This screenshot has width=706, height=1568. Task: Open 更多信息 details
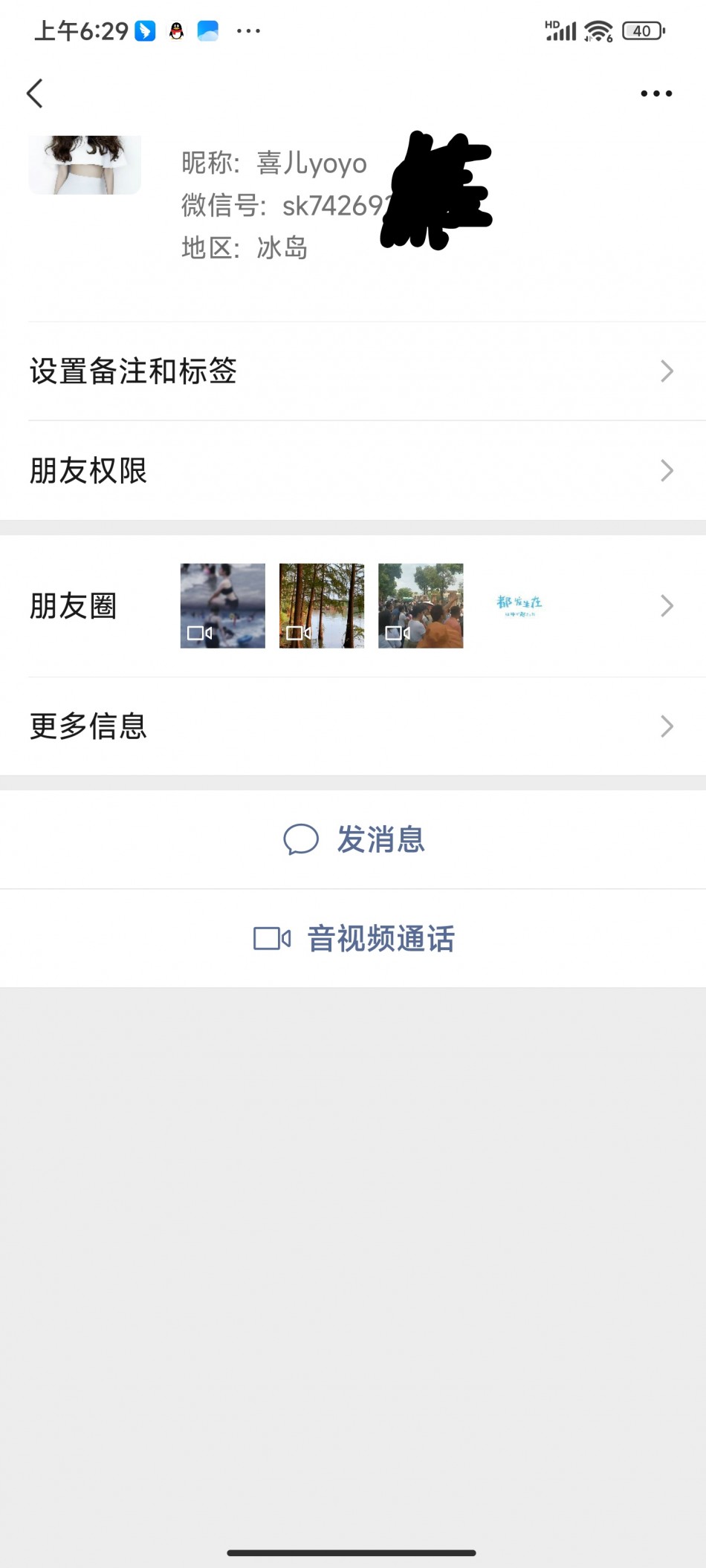(352, 726)
